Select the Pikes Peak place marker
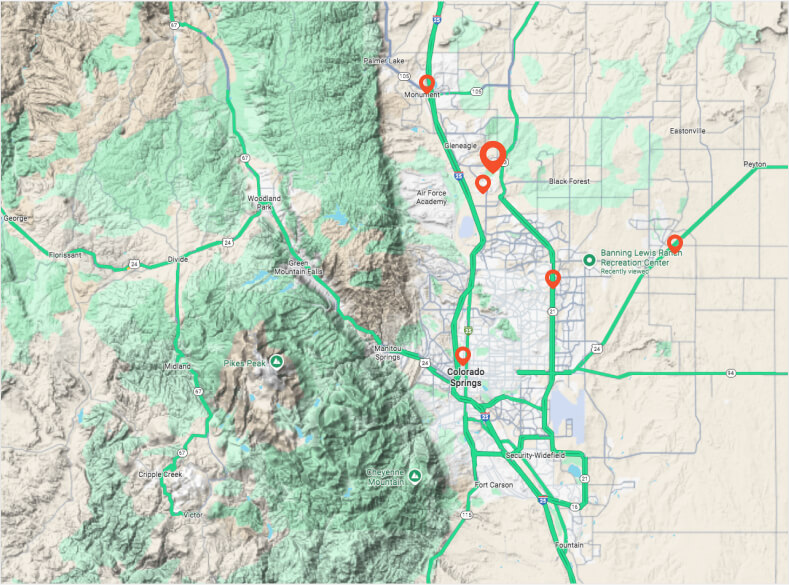Viewport: 789px width, 585px height. (277, 361)
